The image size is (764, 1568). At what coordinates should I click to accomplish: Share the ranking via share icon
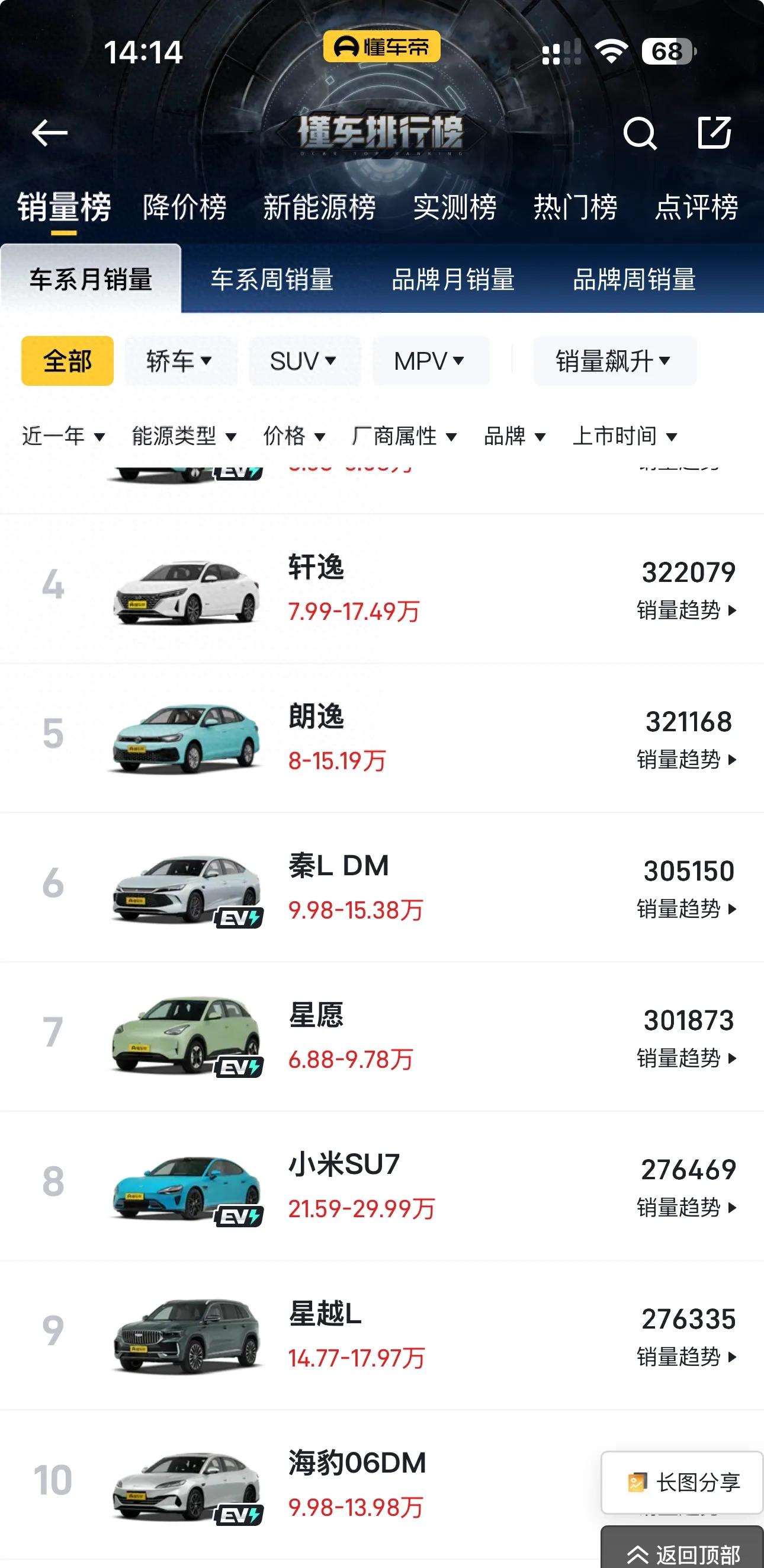point(714,132)
